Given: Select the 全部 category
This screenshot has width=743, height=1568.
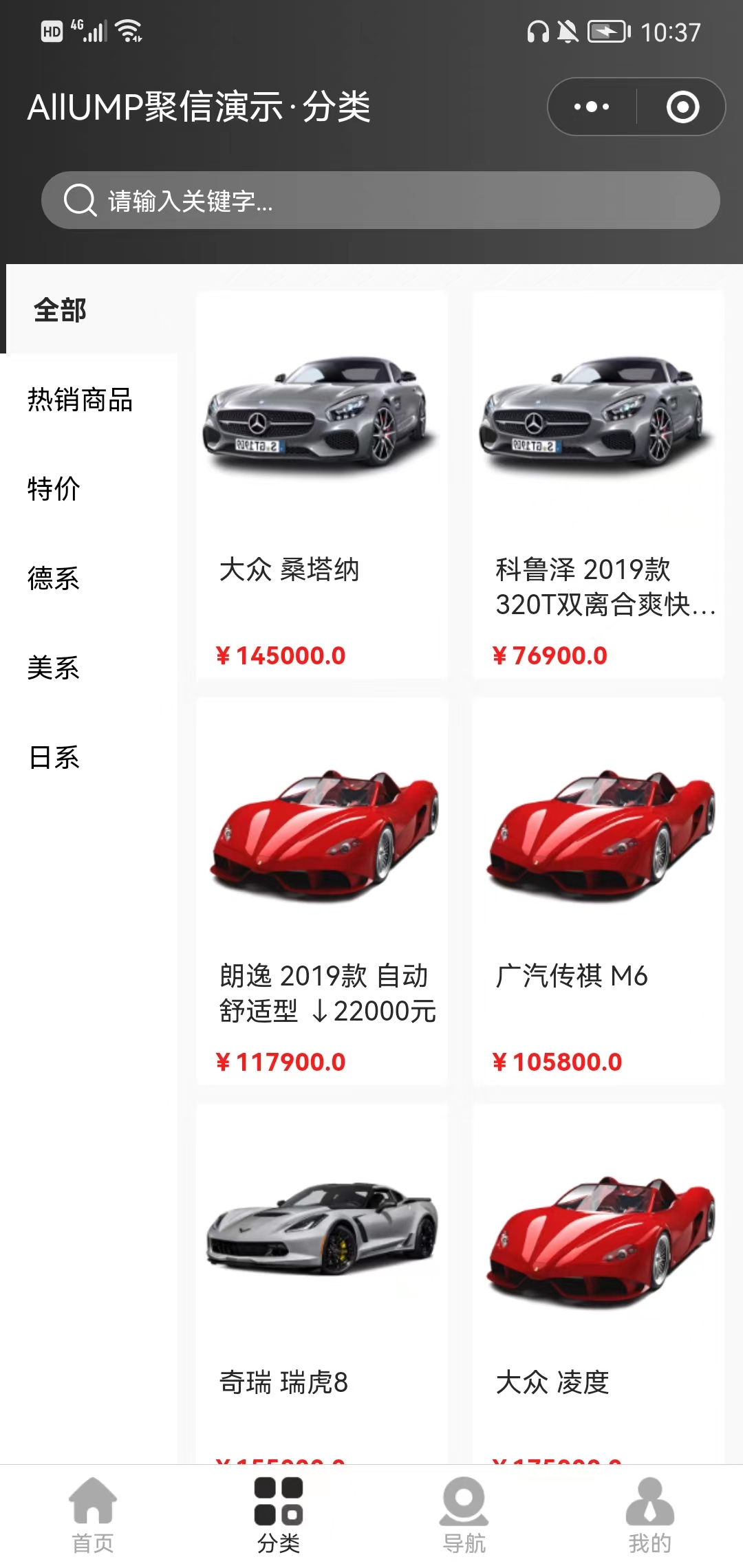Looking at the screenshot, I should [x=61, y=310].
